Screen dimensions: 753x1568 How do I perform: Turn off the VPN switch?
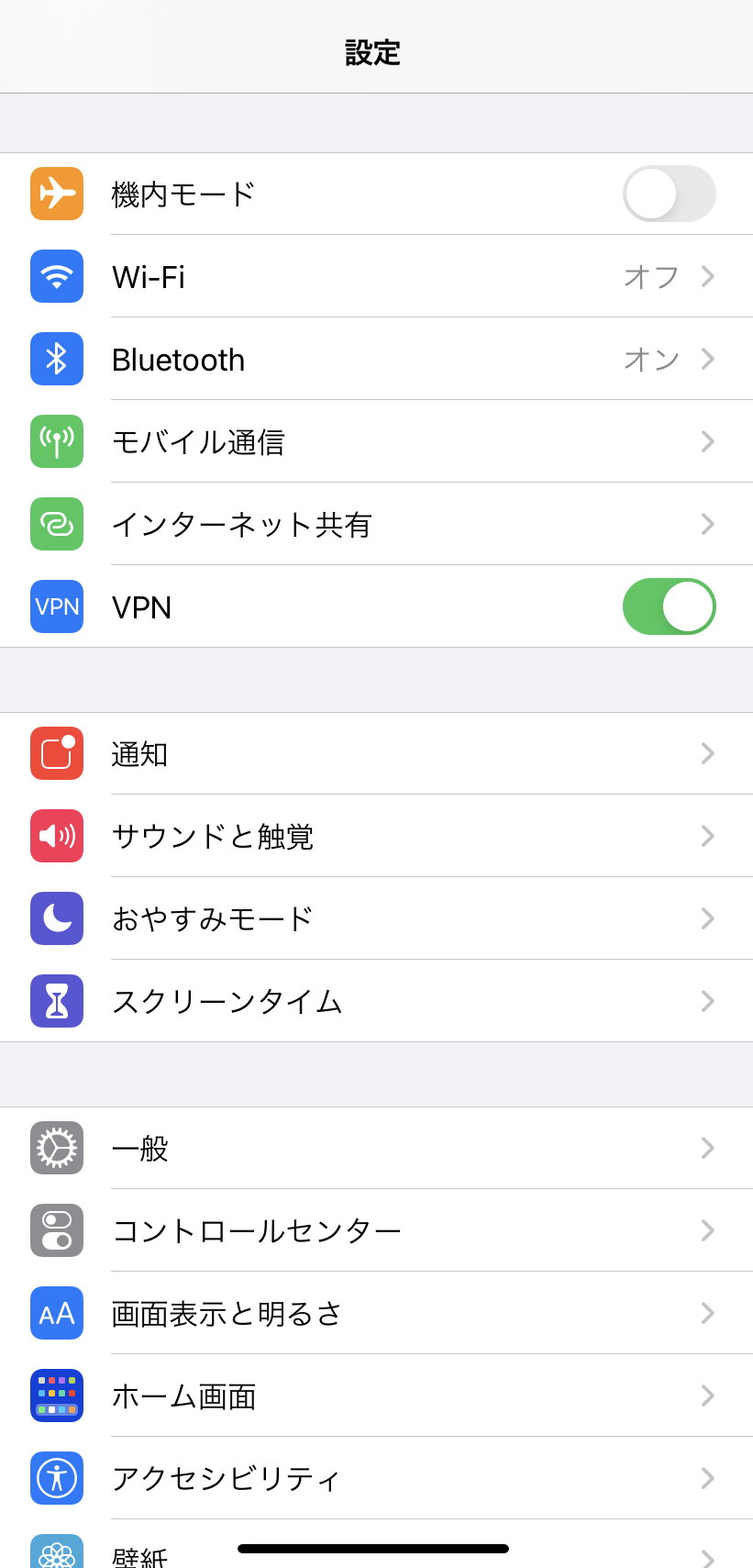[669, 606]
